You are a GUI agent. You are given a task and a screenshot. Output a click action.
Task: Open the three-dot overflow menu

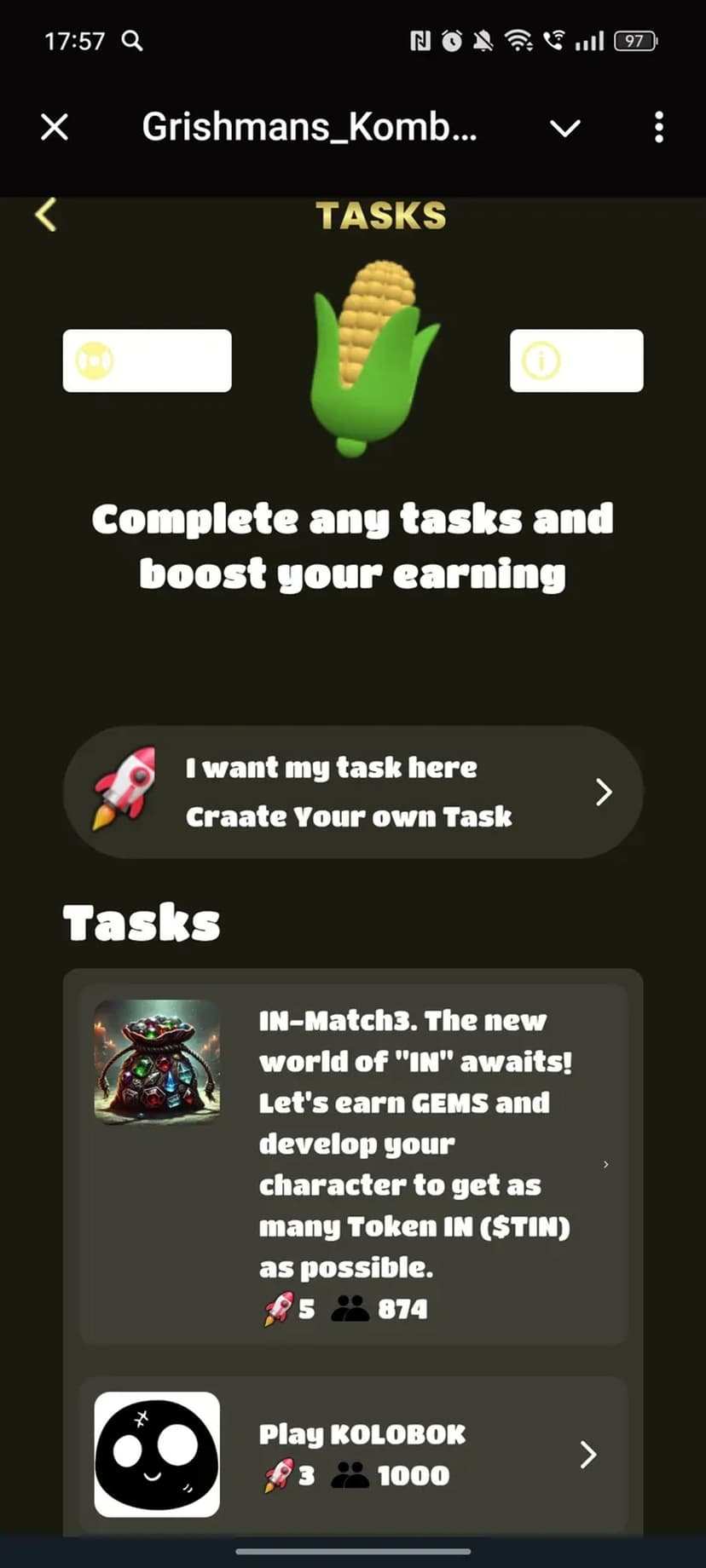658,128
